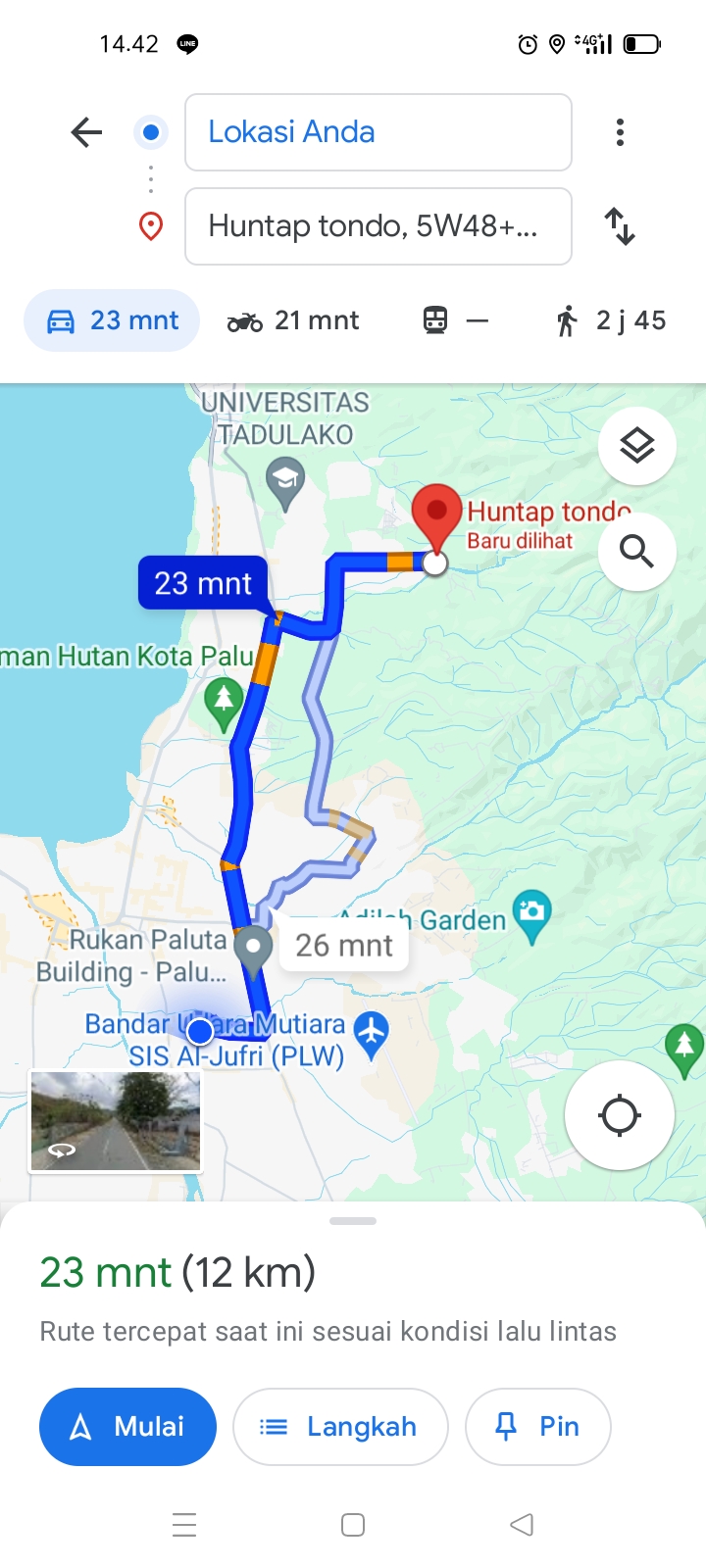
Task: Switch to walking 2 j 45 mode
Action: pos(609,320)
